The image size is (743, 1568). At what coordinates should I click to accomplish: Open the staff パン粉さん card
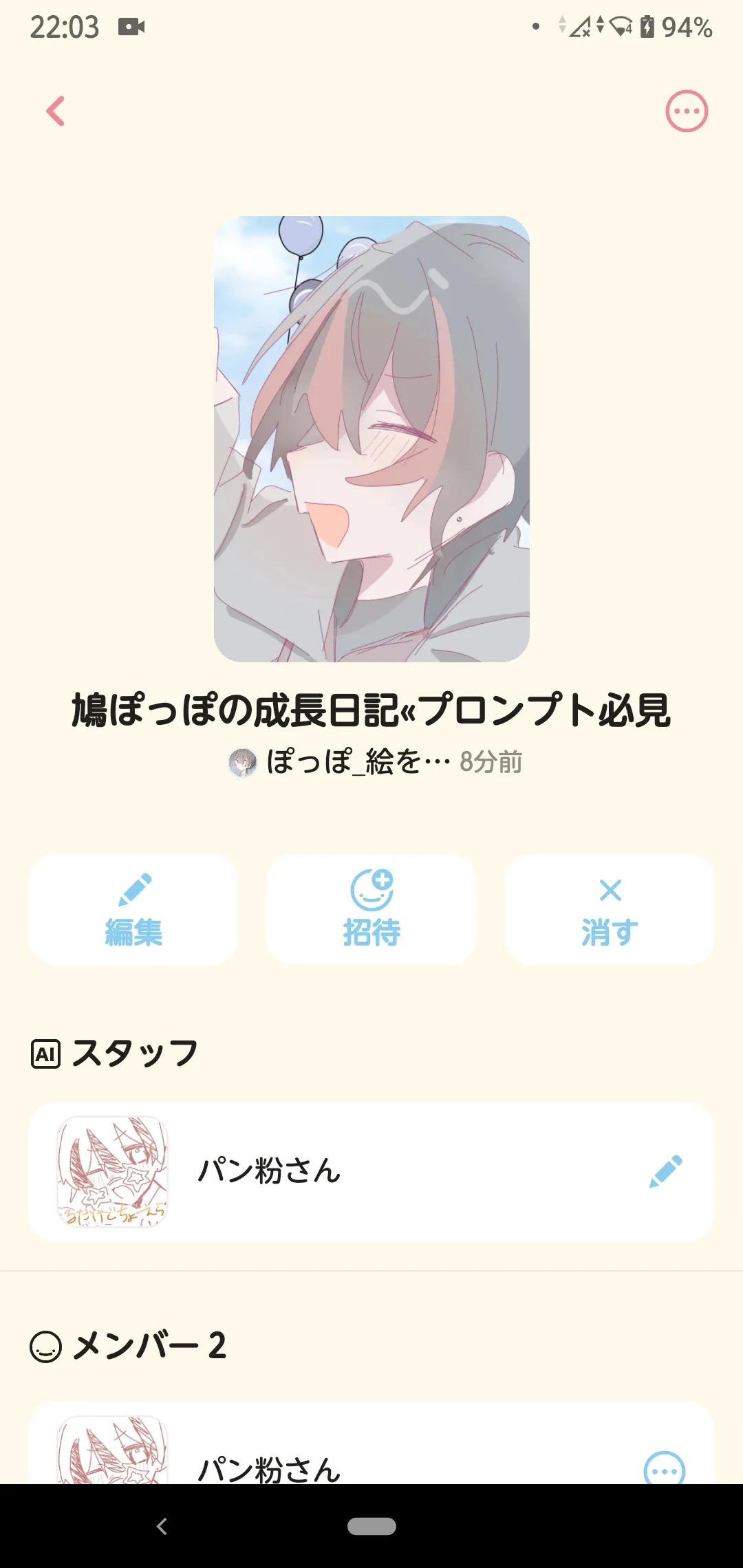pyautogui.click(x=371, y=1171)
